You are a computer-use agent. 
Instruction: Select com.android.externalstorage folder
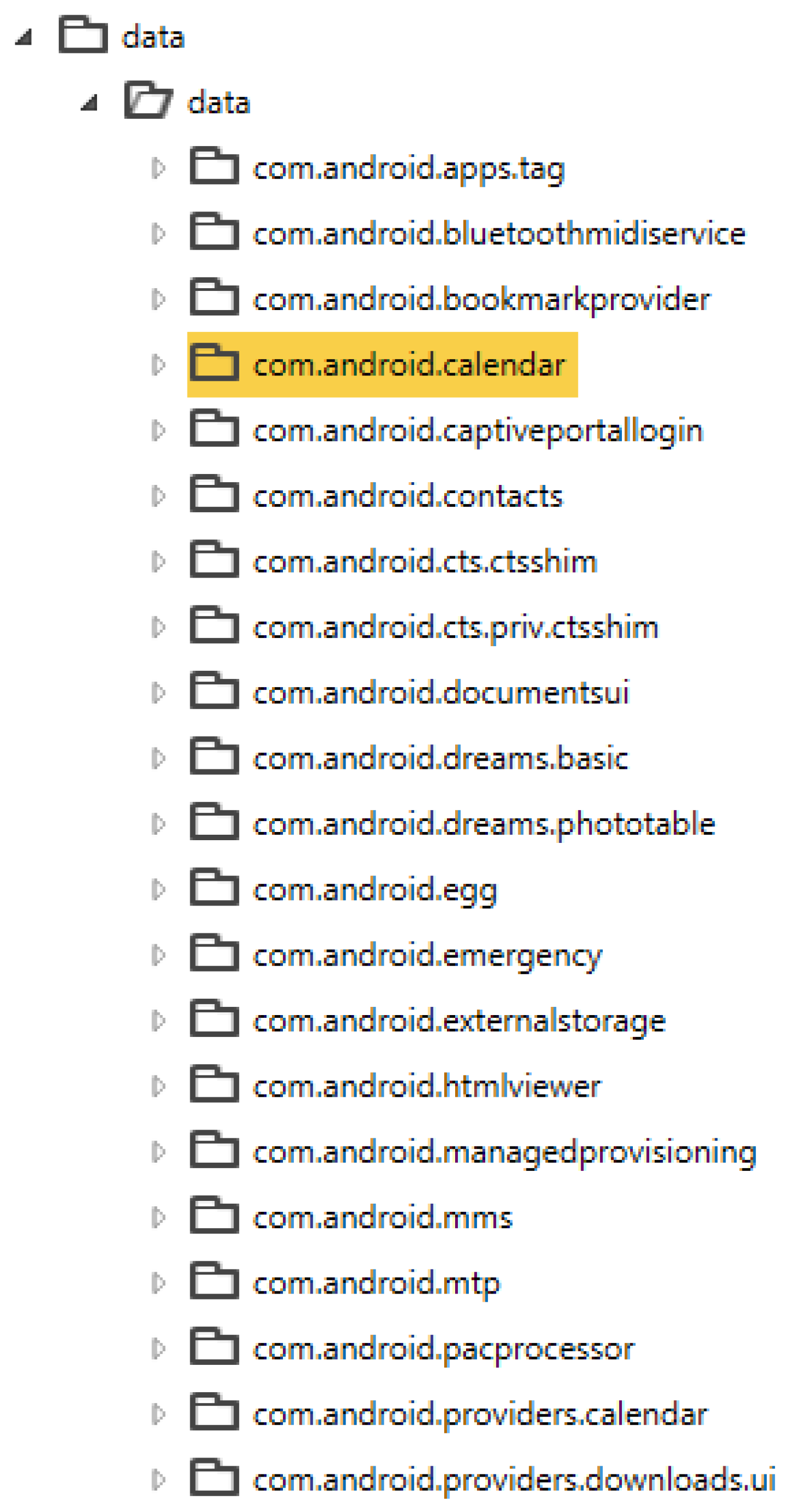[458, 1021]
